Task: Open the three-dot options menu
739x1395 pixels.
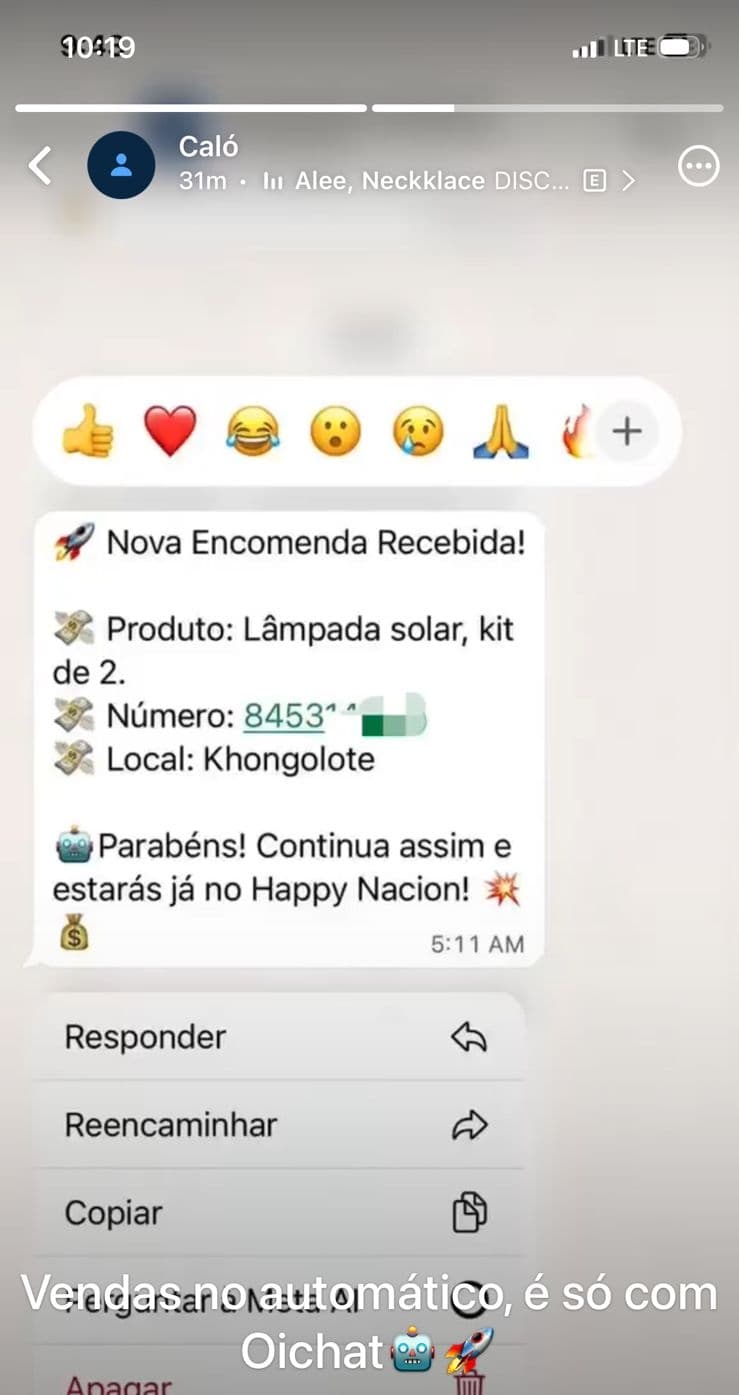Action: pos(699,166)
